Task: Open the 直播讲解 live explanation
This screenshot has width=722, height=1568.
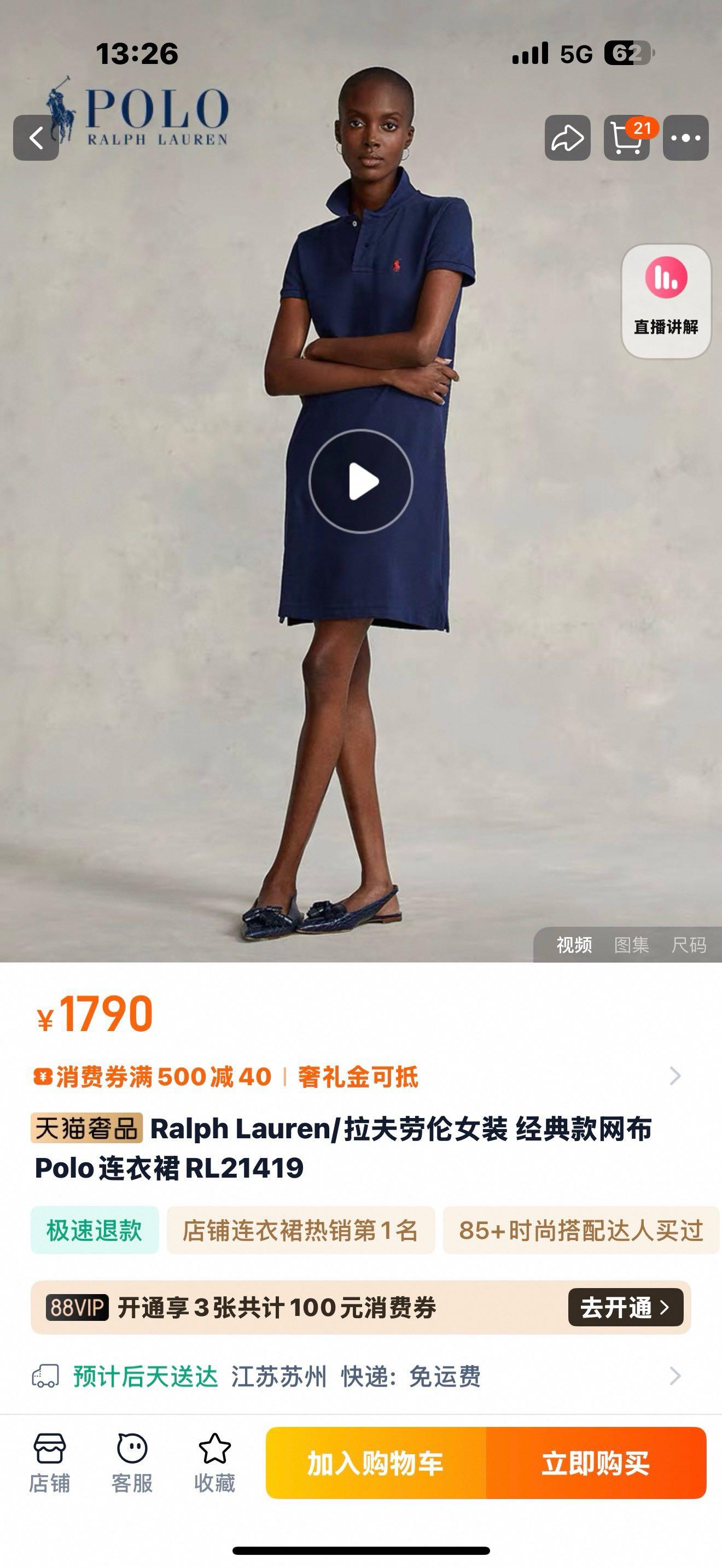Action: (666, 301)
